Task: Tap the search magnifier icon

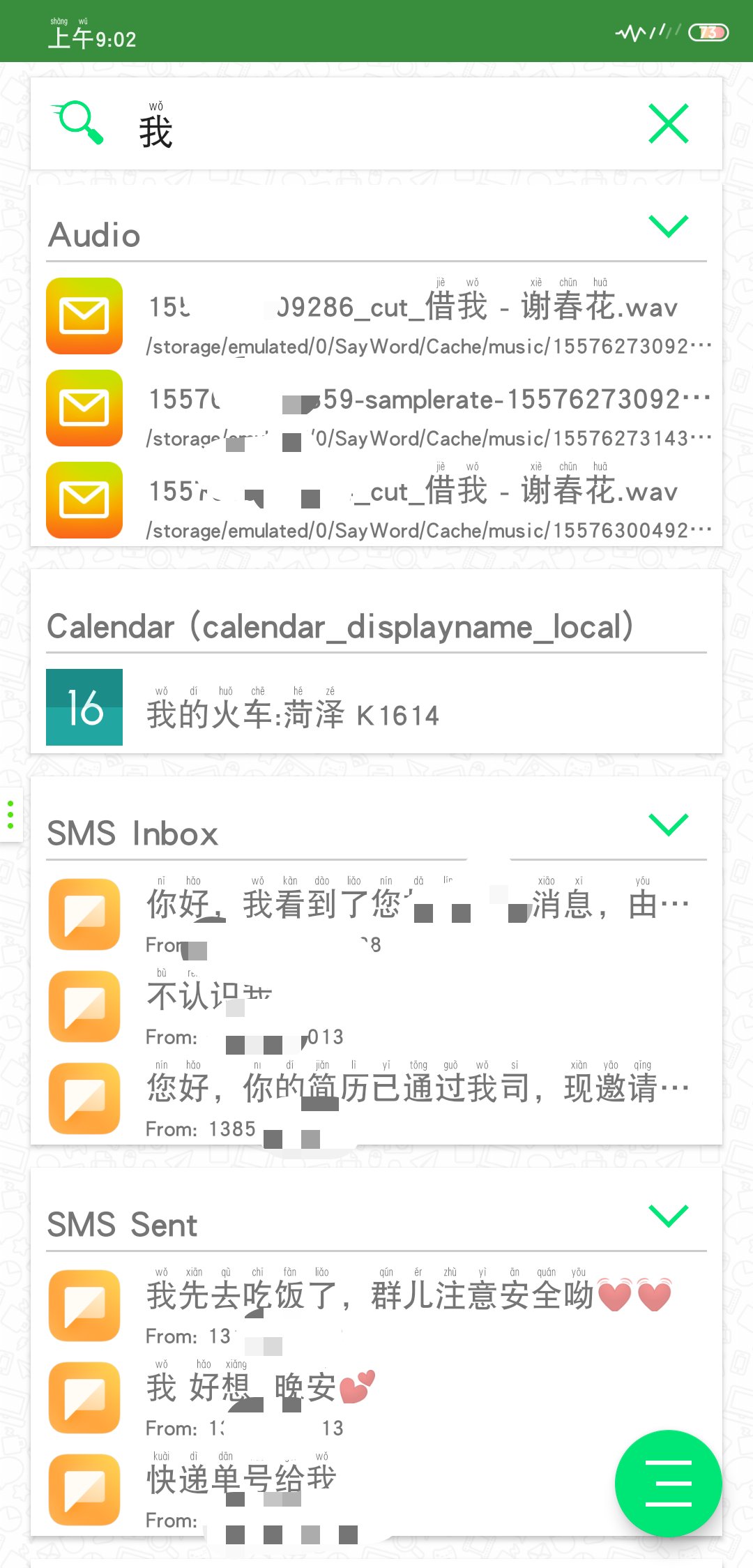Action: click(78, 123)
